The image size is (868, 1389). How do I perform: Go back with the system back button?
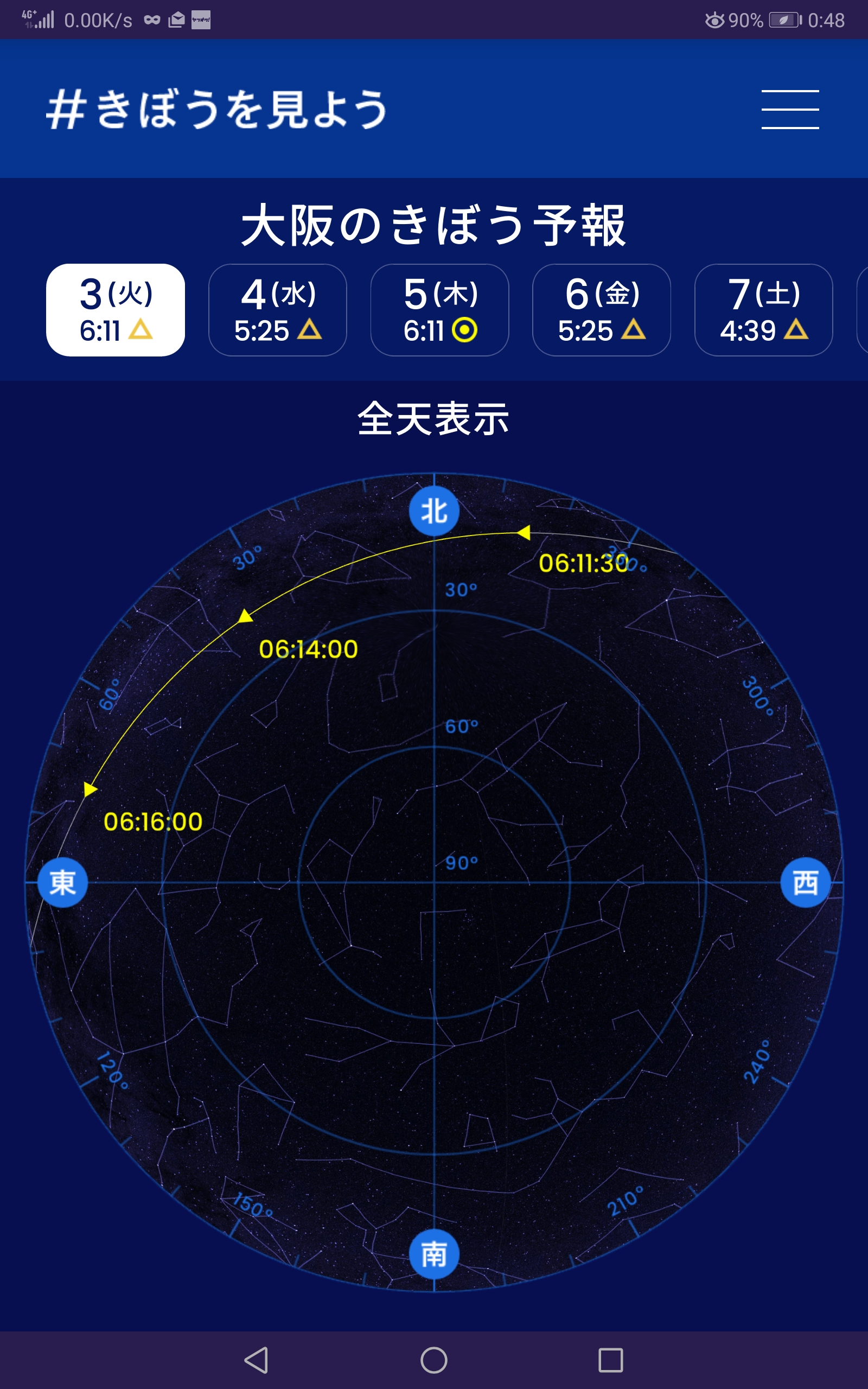click(256, 1360)
